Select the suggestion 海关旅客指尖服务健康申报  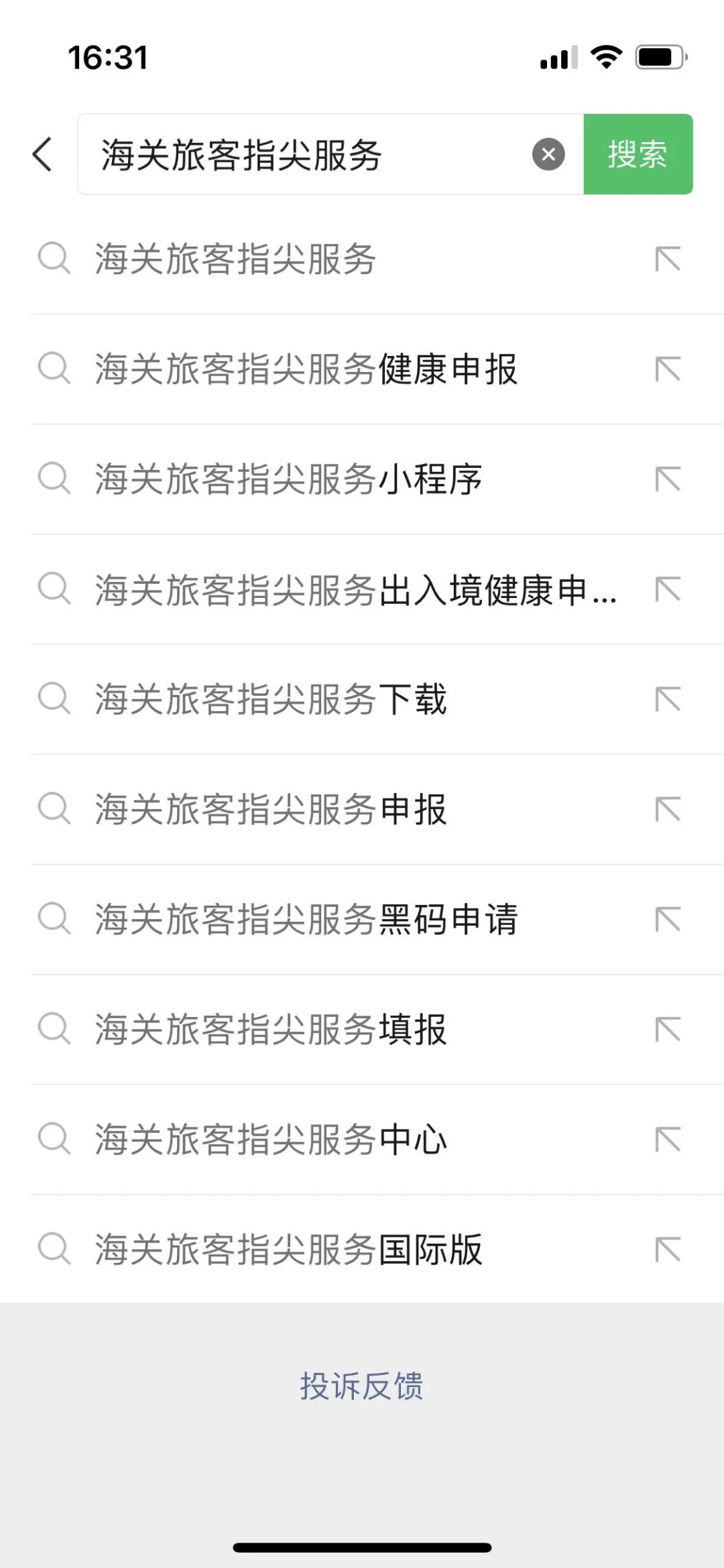(x=362, y=369)
